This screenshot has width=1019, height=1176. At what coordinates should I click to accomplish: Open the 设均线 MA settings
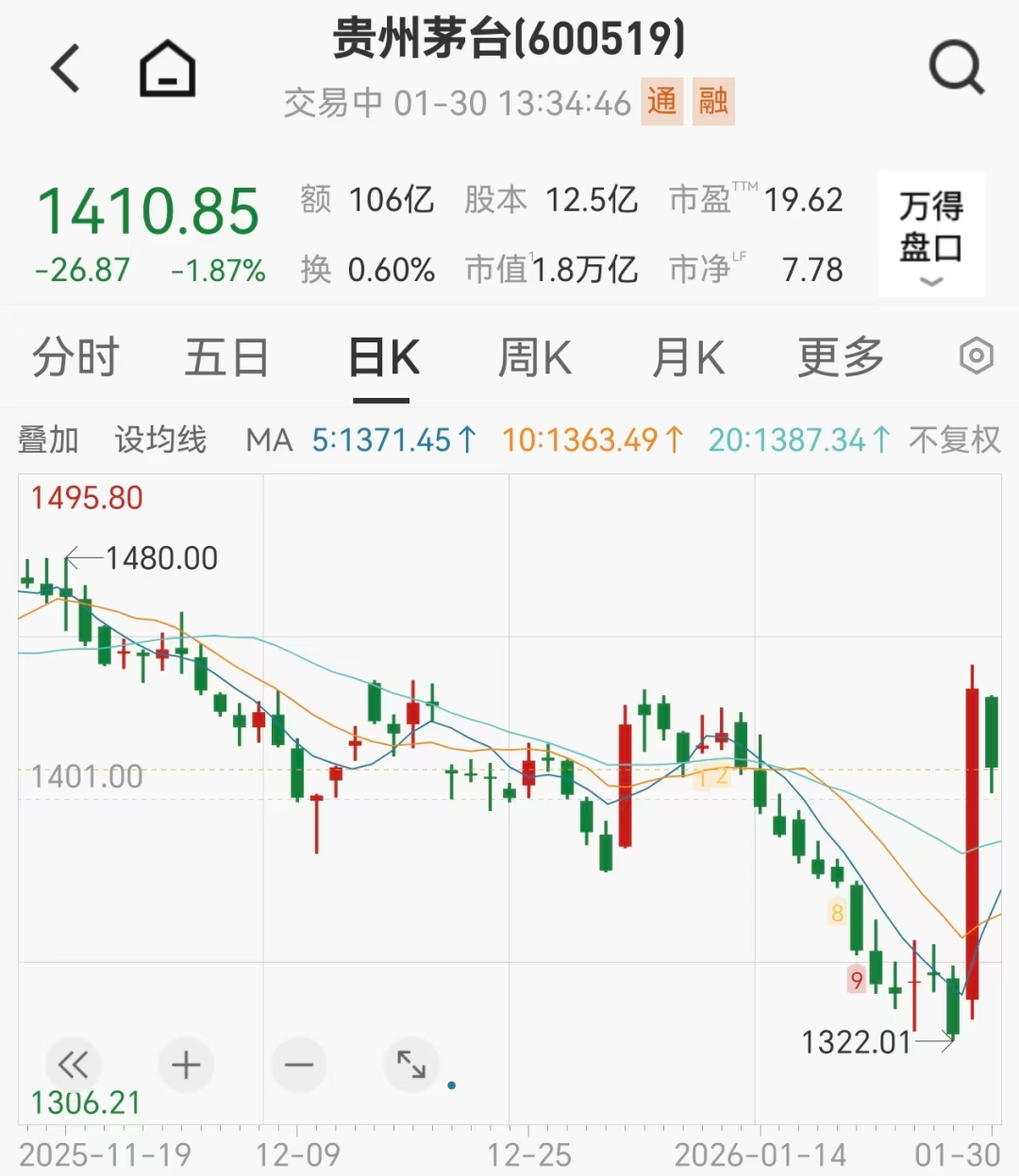[x=159, y=439]
